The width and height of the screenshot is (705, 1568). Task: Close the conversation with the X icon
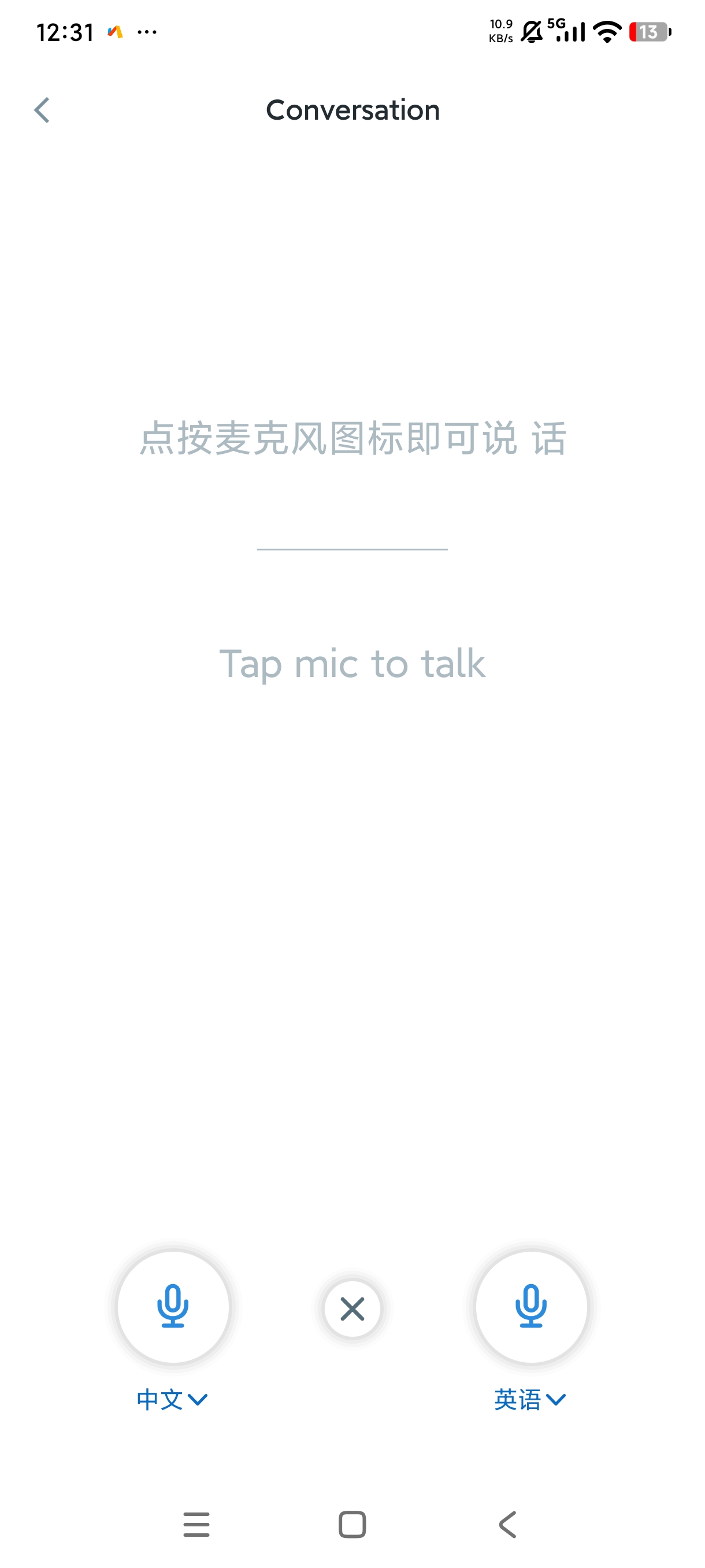tap(353, 1310)
